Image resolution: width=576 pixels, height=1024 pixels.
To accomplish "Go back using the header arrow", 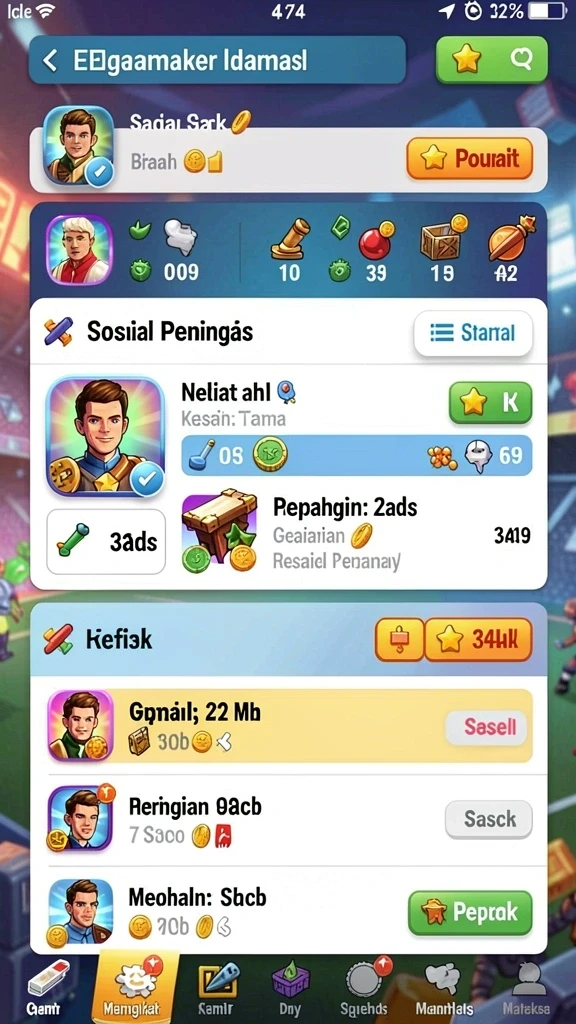I will click(50, 61).
